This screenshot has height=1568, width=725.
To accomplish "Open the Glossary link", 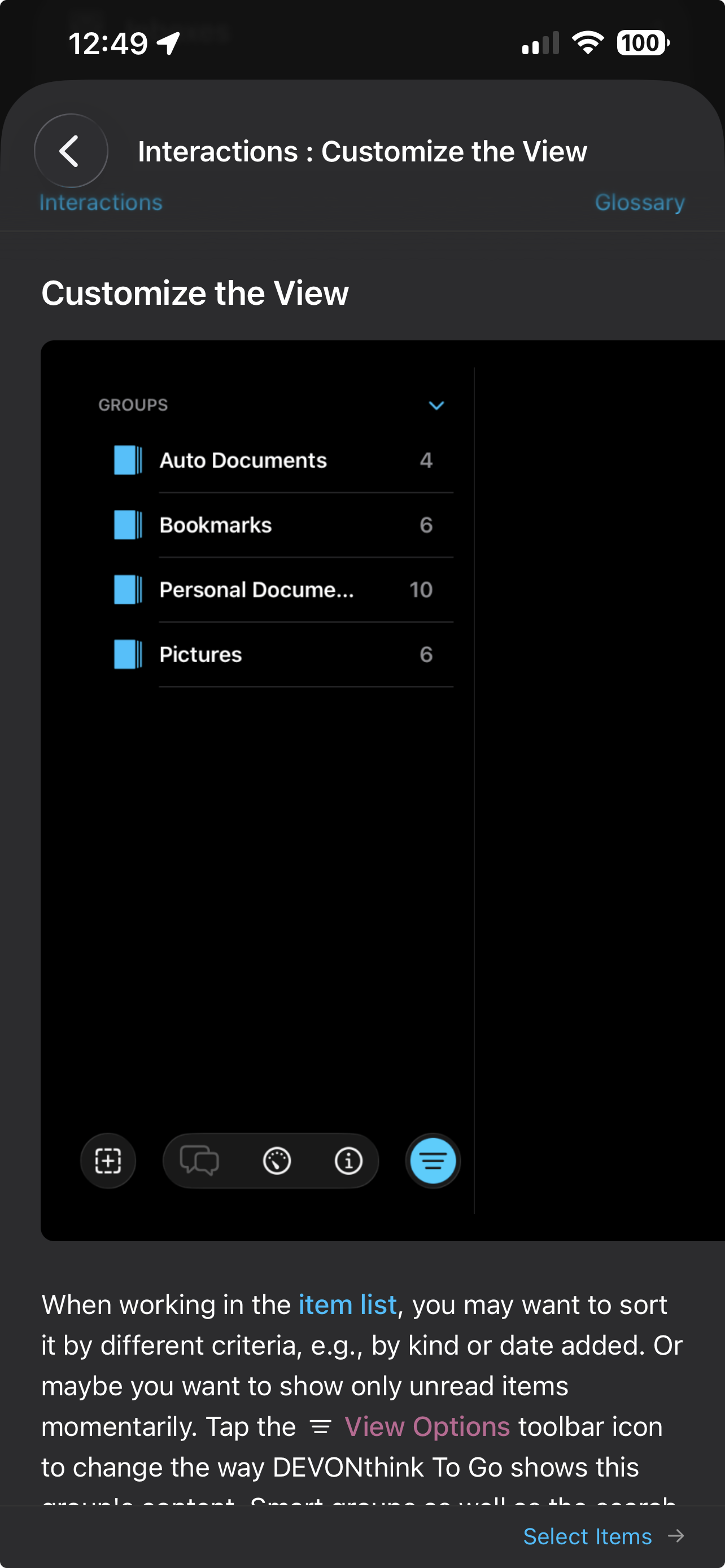I will click(x=639, y=202).
